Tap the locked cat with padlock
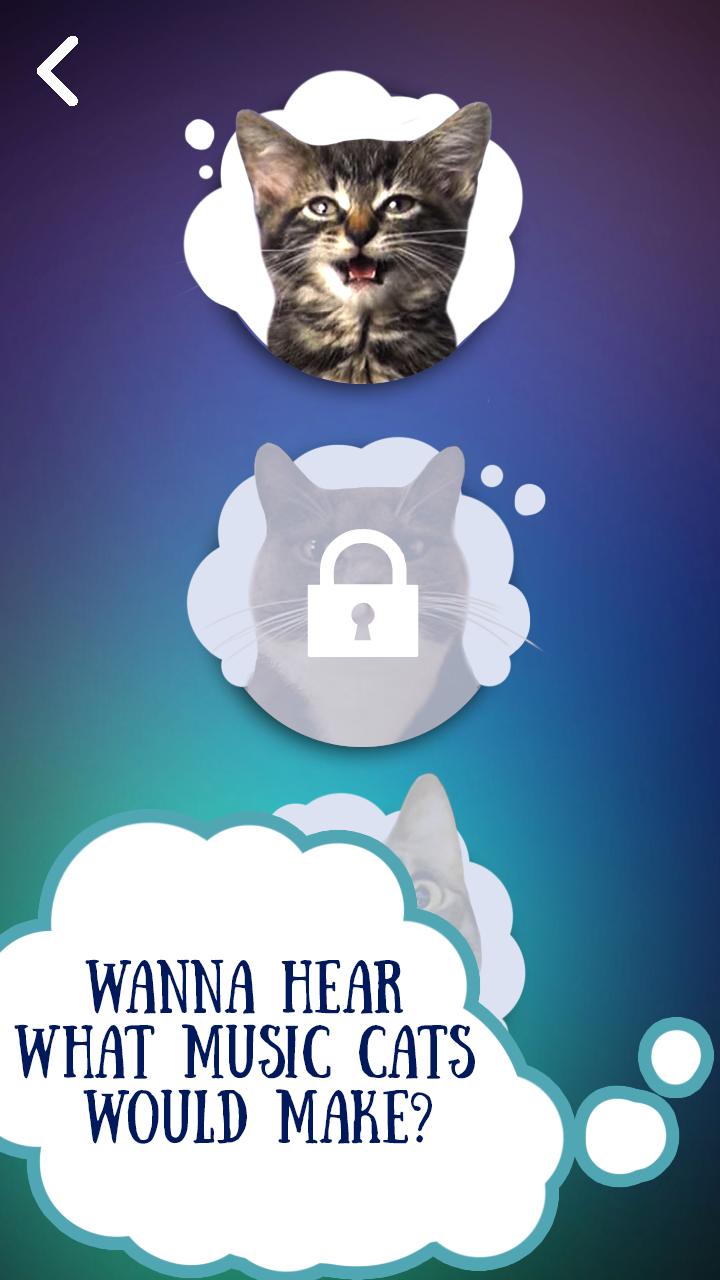Image resolution: width=720 pixels, height=1280 pixels. click(362, 595)
